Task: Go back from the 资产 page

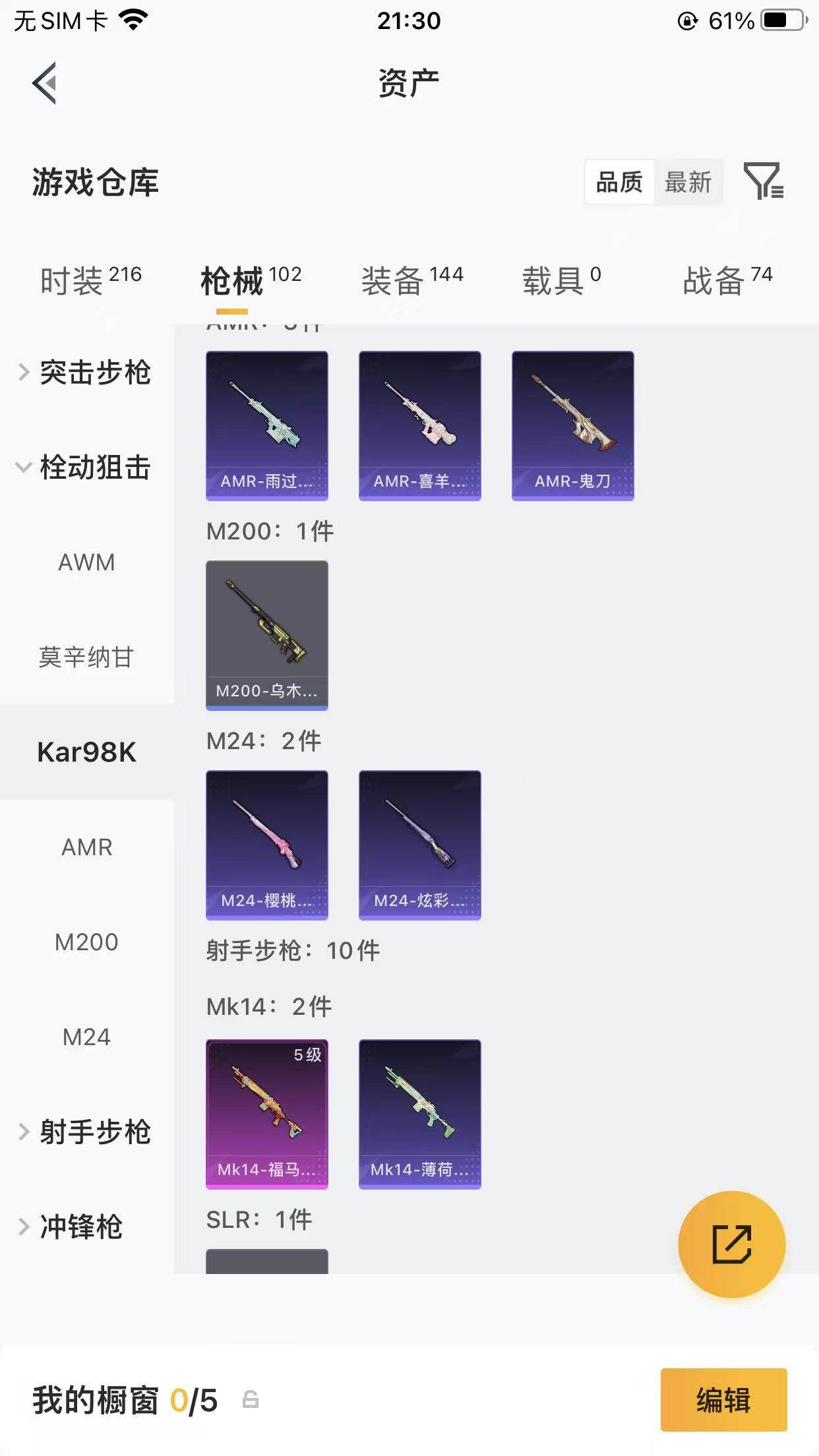Action: pyautogui.click(x=45, y=83)
